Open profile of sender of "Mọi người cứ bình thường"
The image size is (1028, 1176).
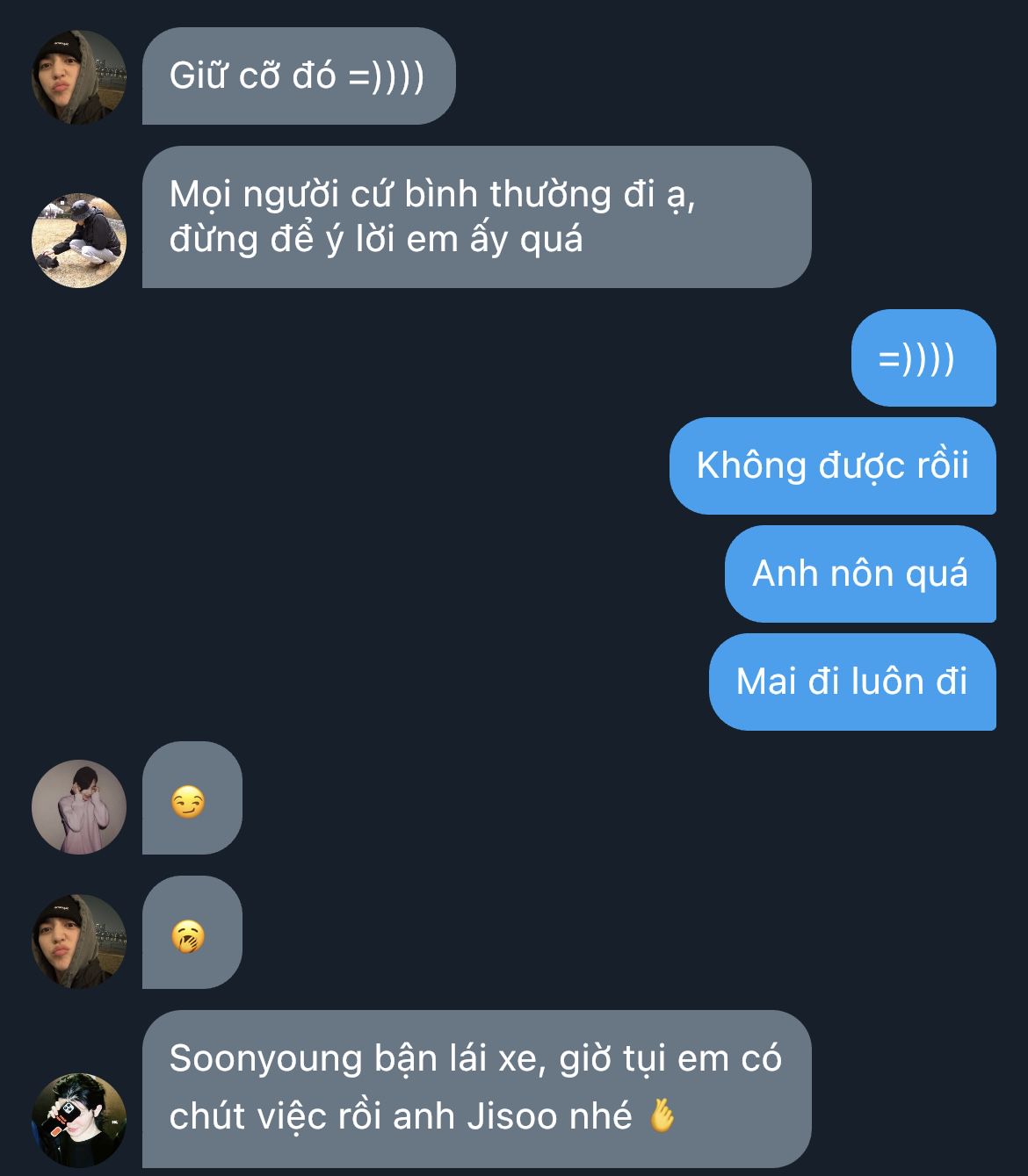(79, 241)
